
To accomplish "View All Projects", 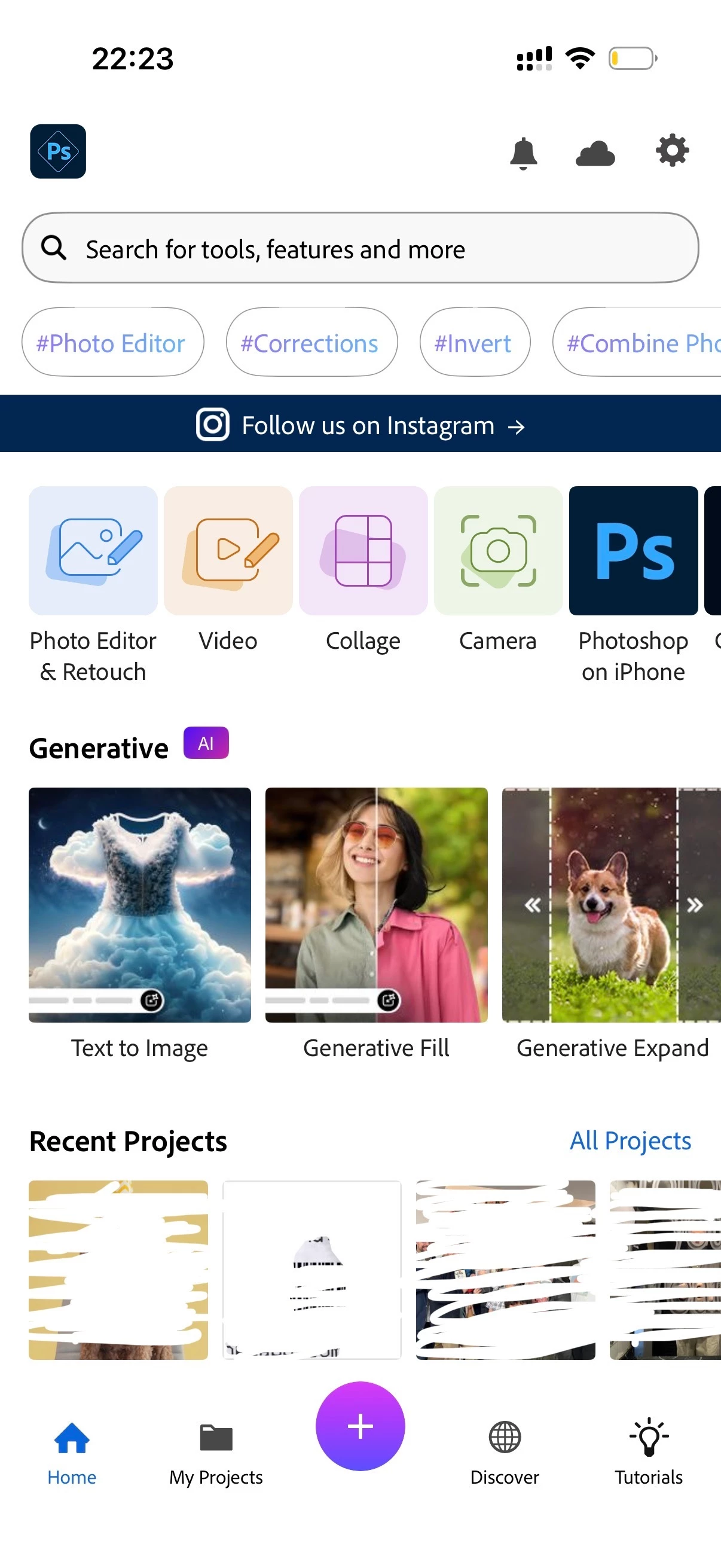I will click(630, 1140).
